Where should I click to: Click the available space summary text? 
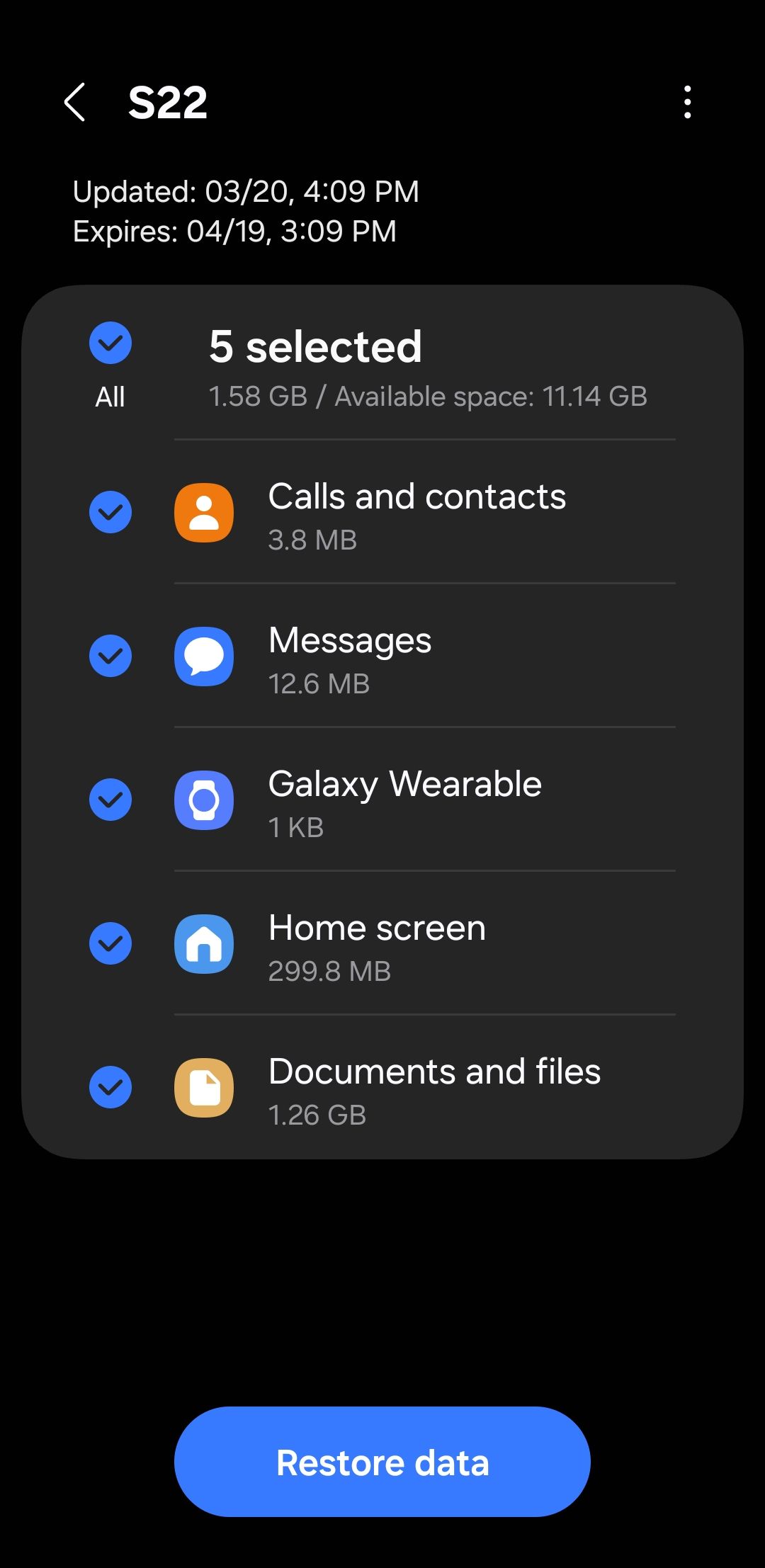click(x=428, y=397)
